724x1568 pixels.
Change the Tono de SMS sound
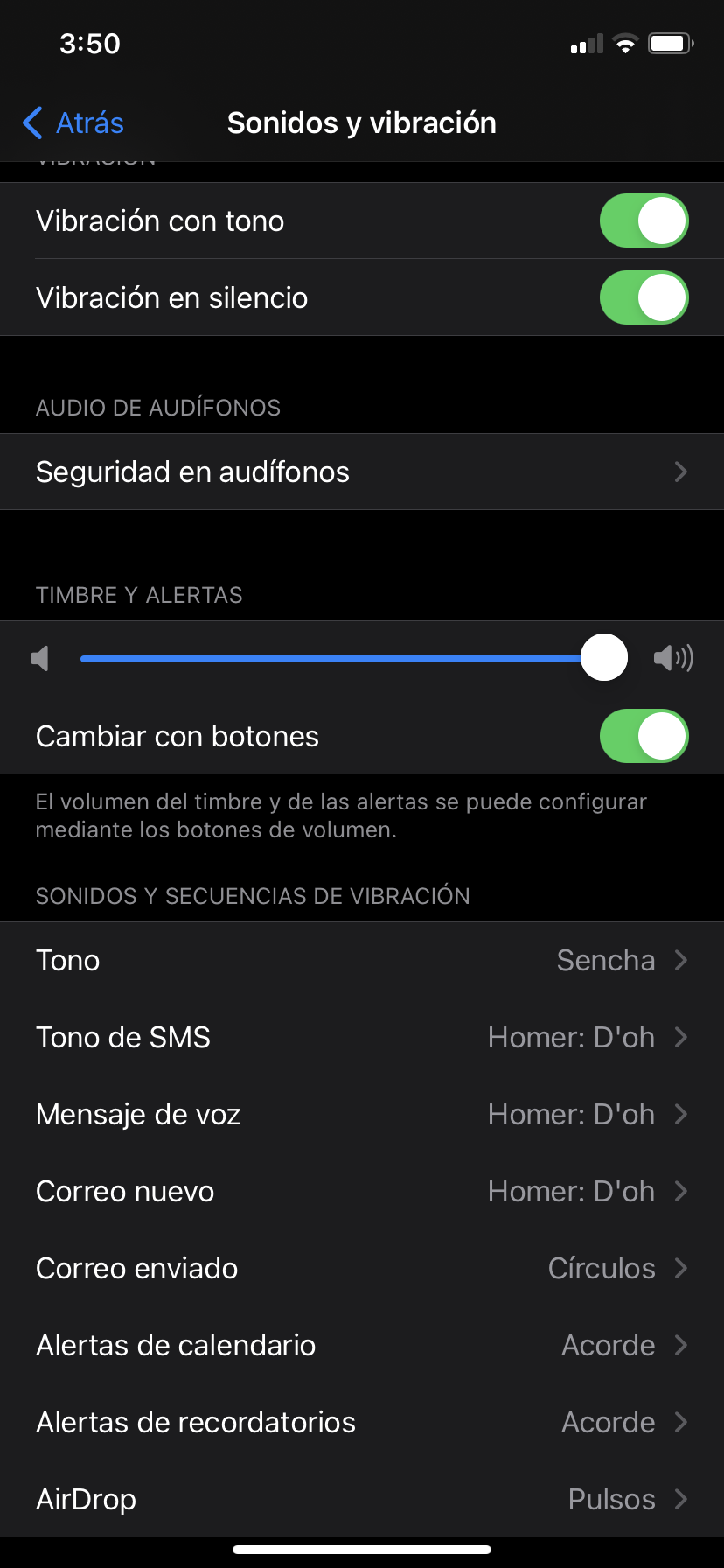362,1037
